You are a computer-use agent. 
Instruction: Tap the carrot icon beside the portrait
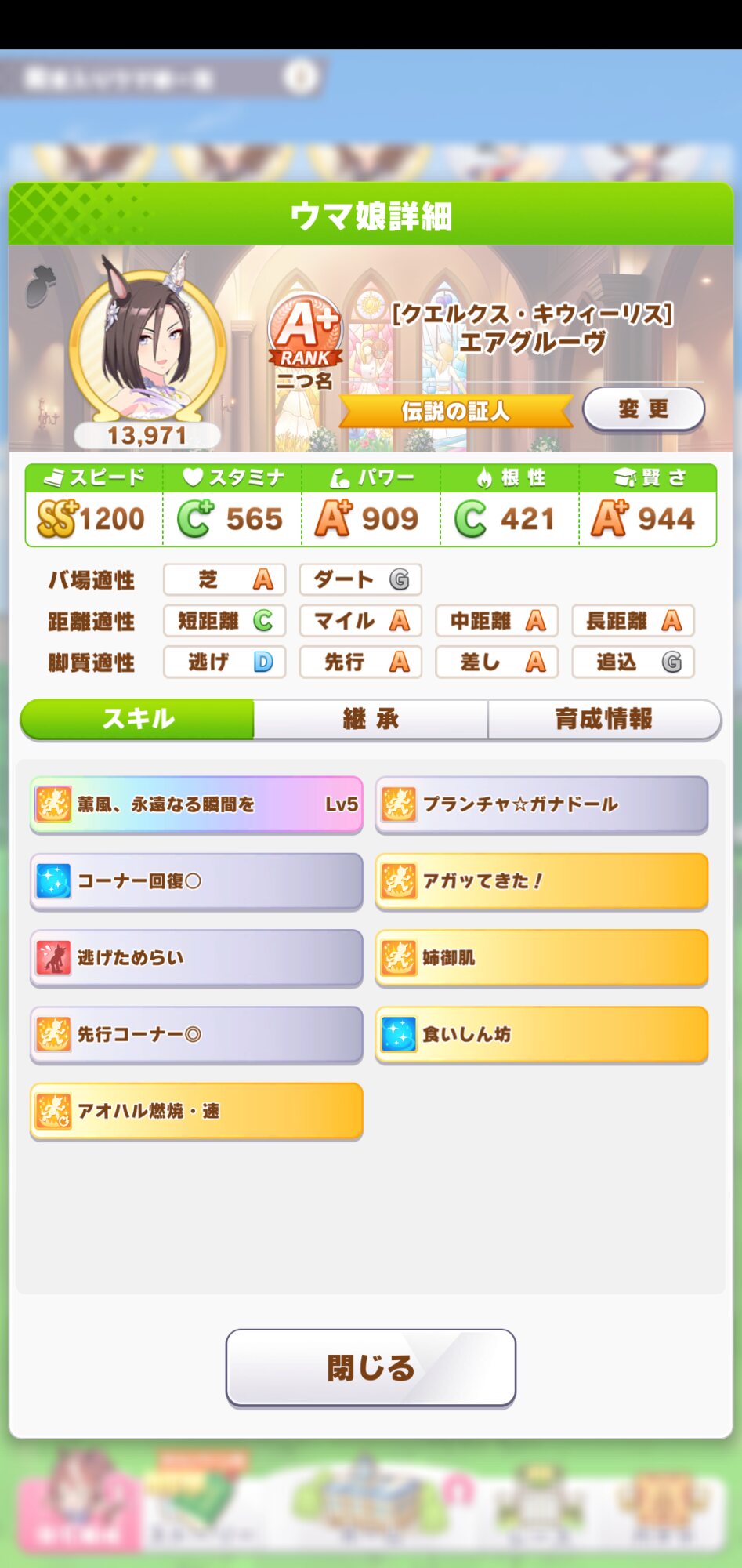(42, 285)
